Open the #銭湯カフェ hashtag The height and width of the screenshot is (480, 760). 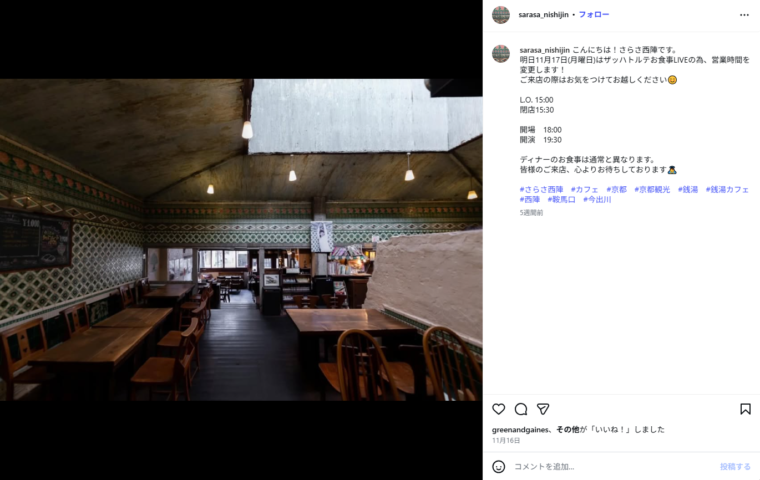tap(727, 189)
